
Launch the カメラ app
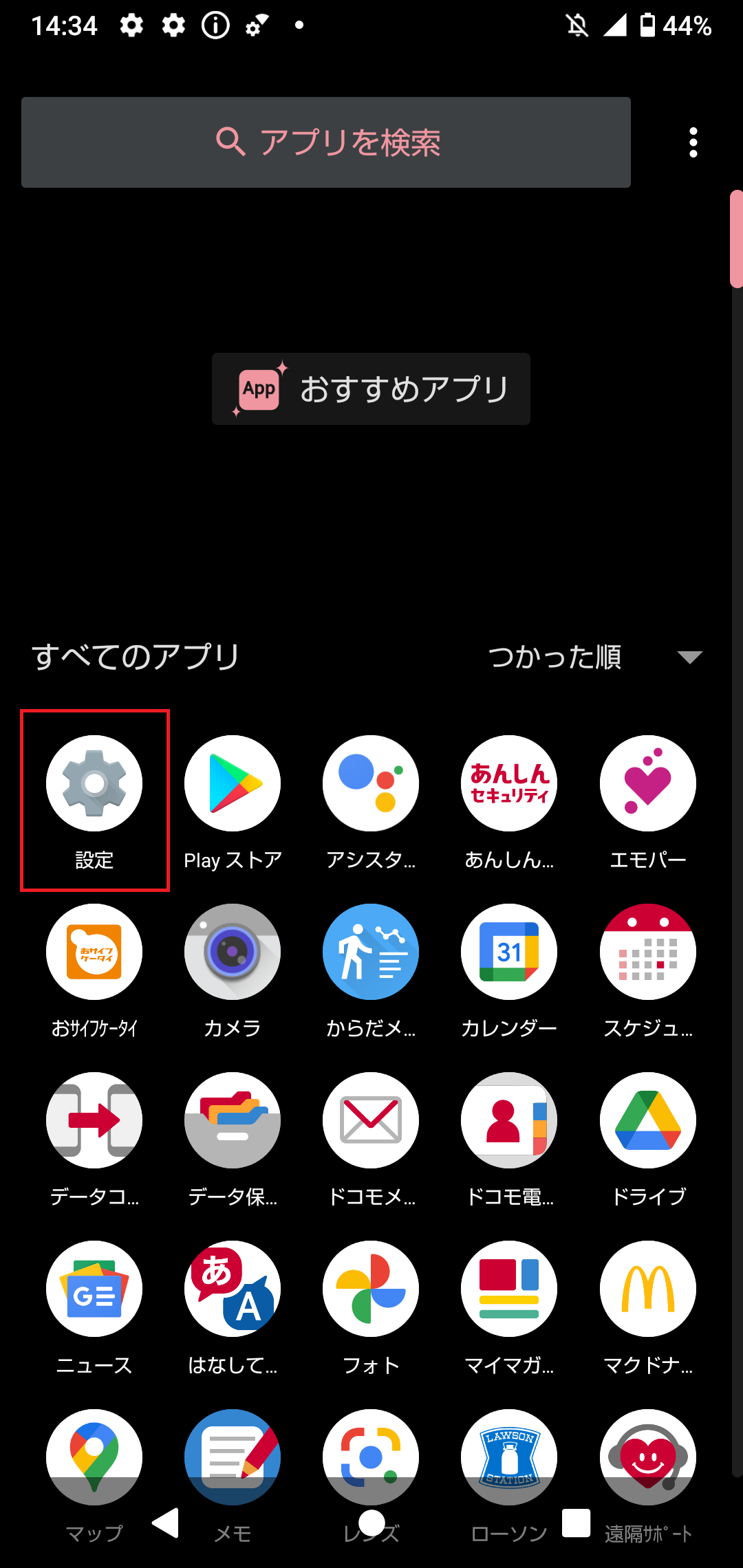tap(233, 970)
